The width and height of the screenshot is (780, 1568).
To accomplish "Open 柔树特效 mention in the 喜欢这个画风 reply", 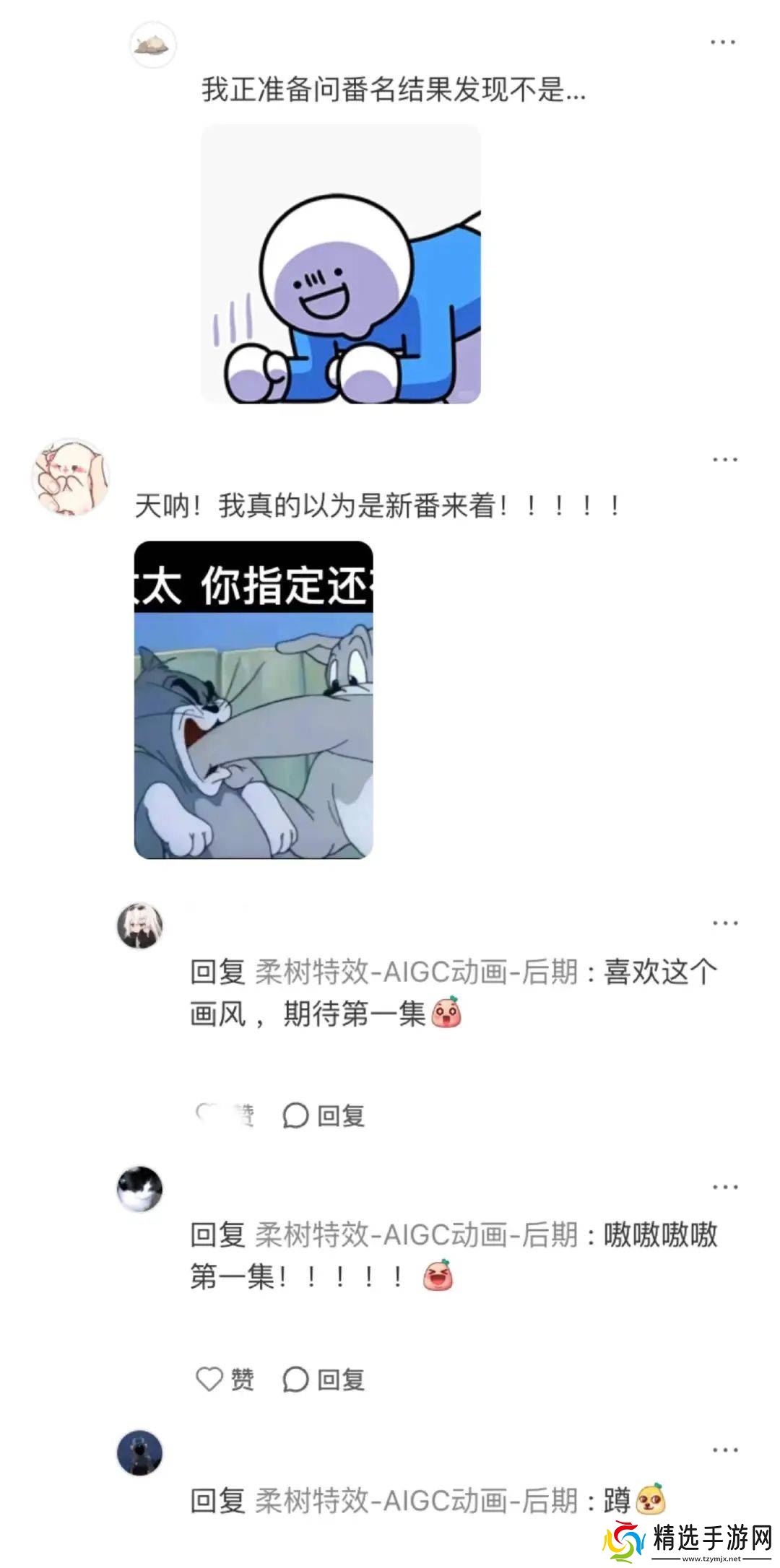I will click(417, 972).
